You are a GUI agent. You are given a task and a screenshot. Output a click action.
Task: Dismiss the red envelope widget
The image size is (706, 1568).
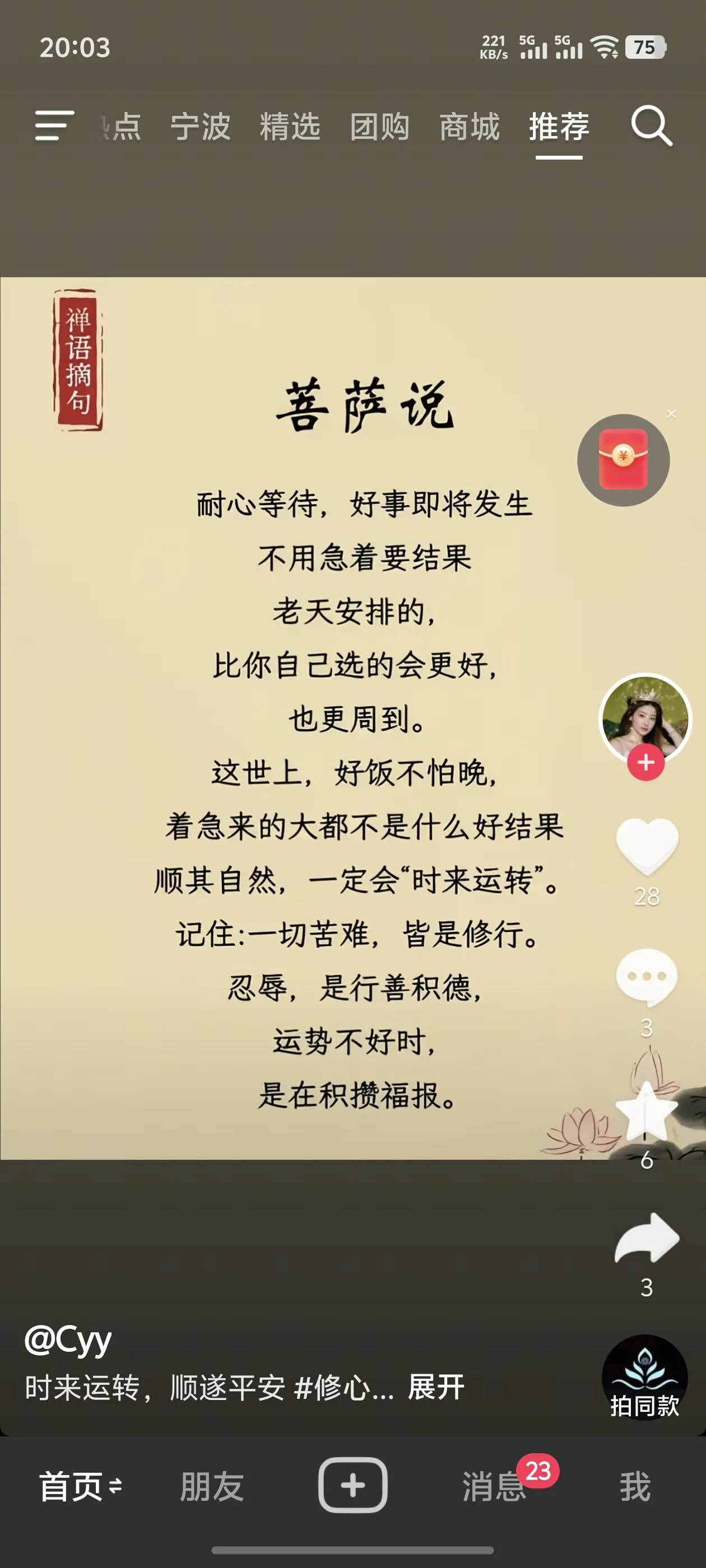click(671, 414)
